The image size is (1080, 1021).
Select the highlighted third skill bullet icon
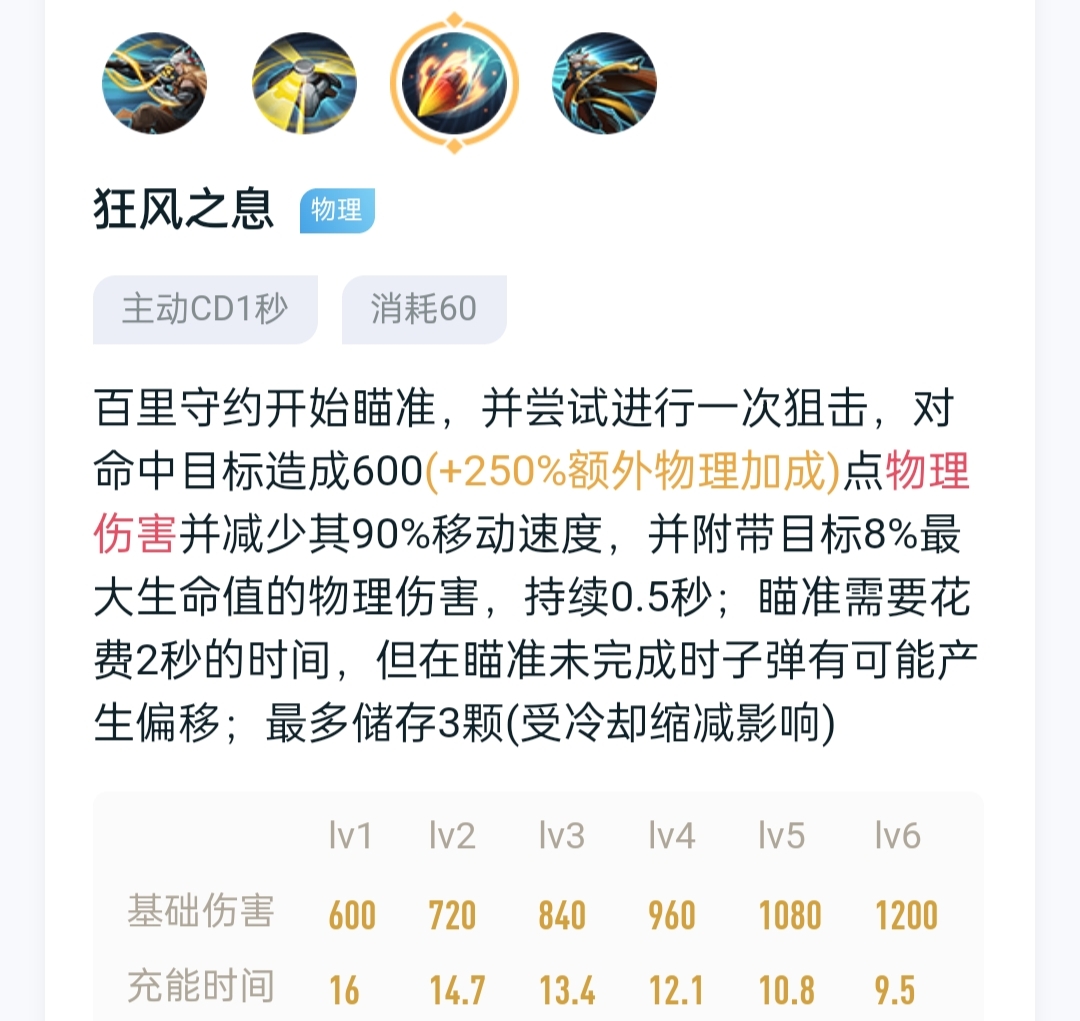[x=454, y=83]
